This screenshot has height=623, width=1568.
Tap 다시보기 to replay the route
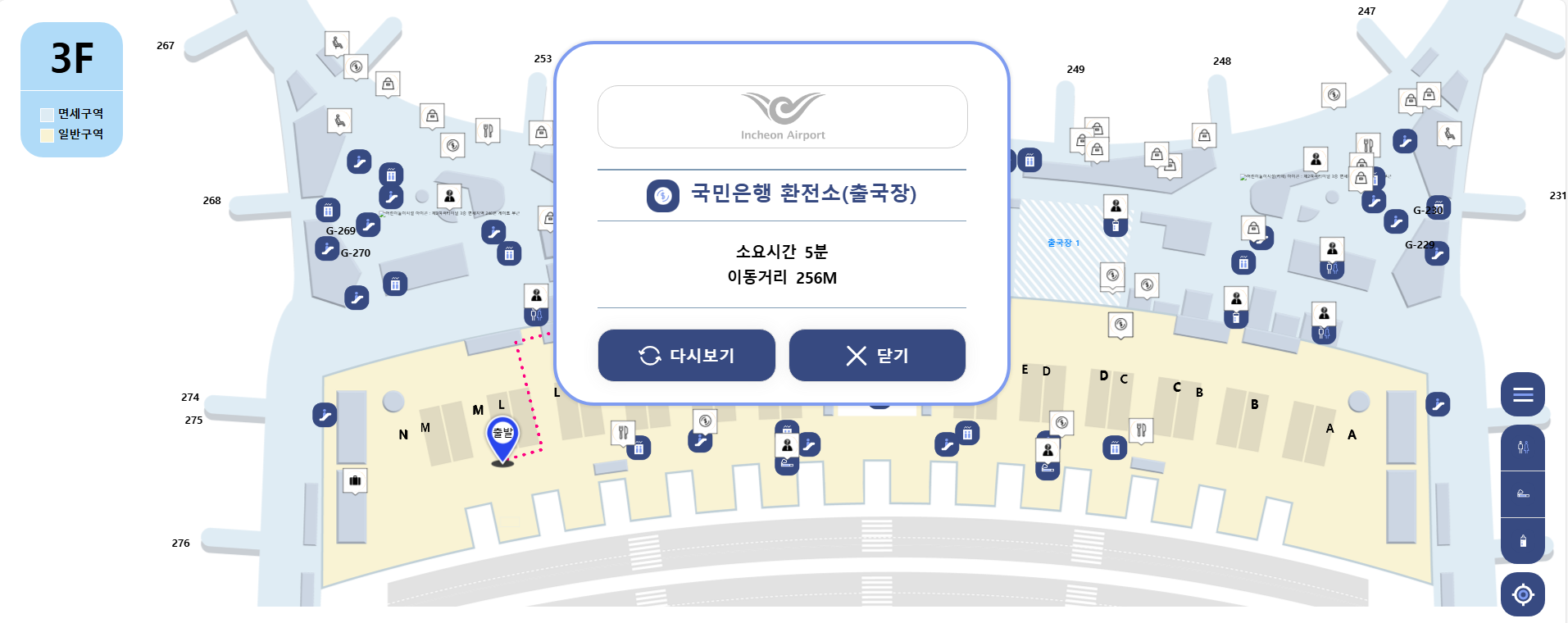(x=686, y=355)
